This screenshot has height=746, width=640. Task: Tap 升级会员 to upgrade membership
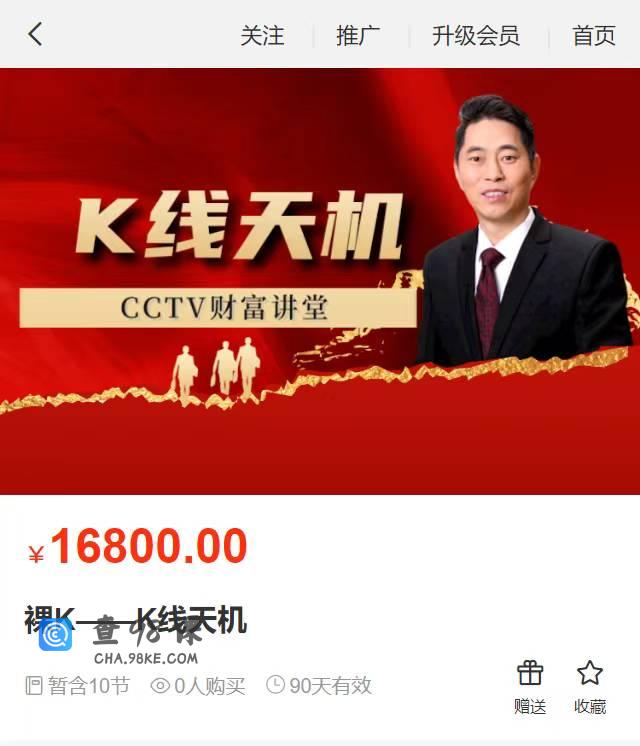[x=476, y=36]
